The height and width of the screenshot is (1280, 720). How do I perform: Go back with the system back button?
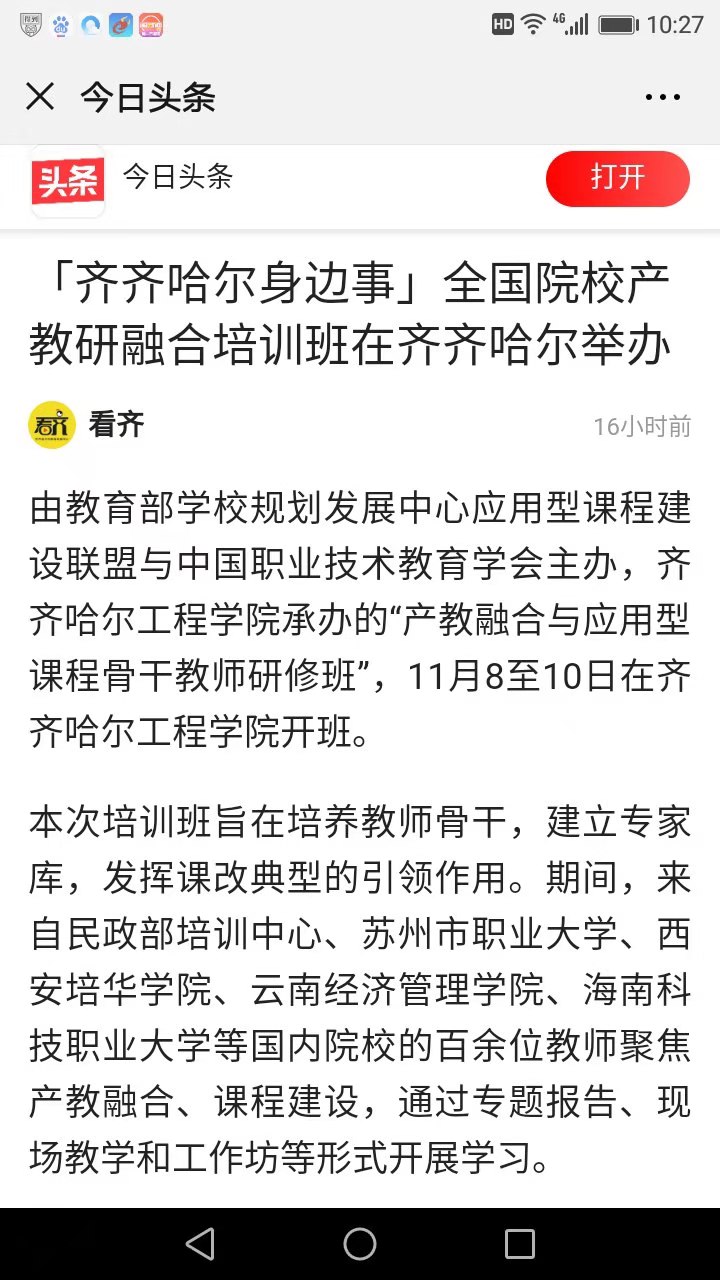pyautogui.click(x=200, y=1243)
